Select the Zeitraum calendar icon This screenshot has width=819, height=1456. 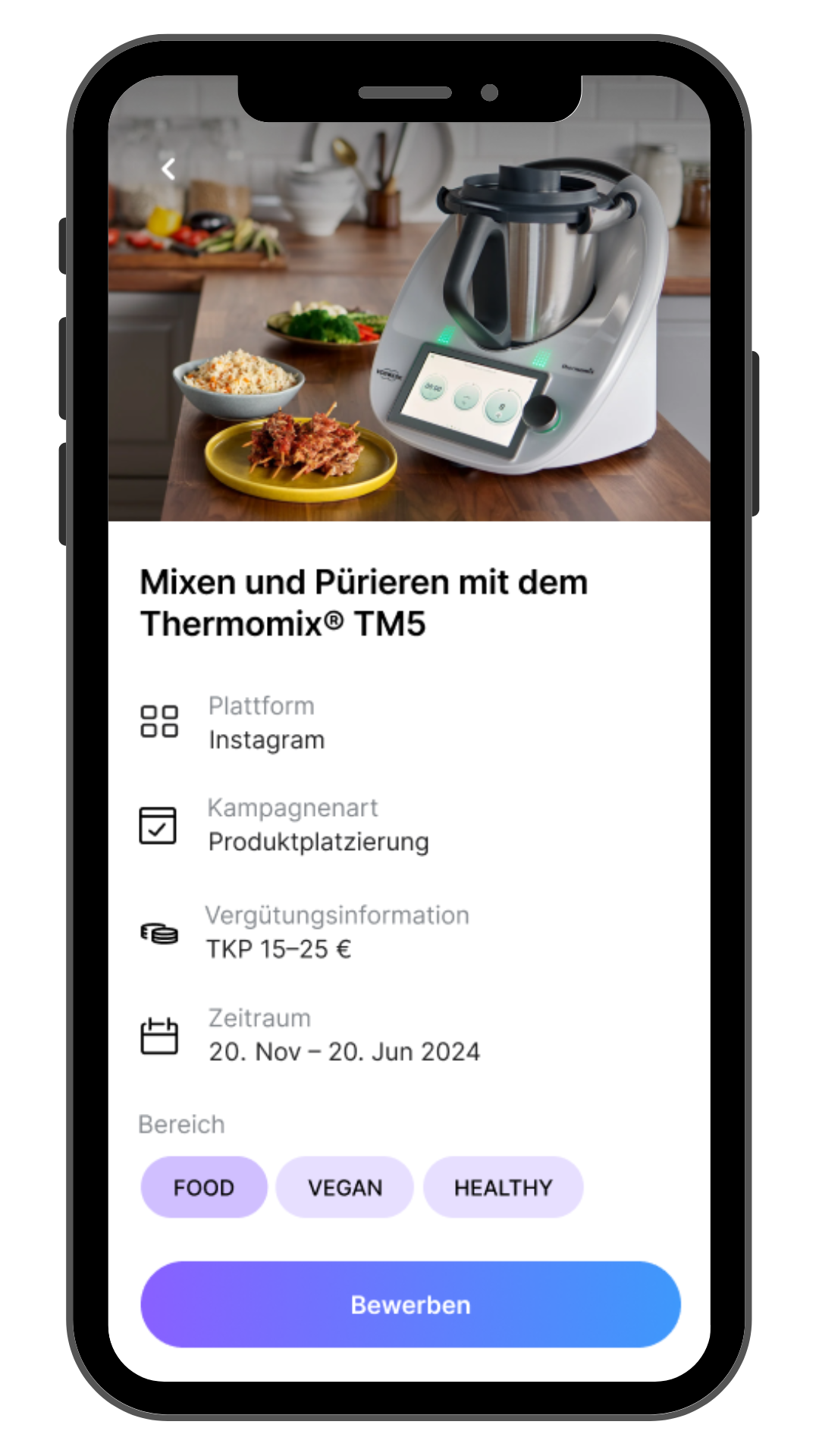158,1036
